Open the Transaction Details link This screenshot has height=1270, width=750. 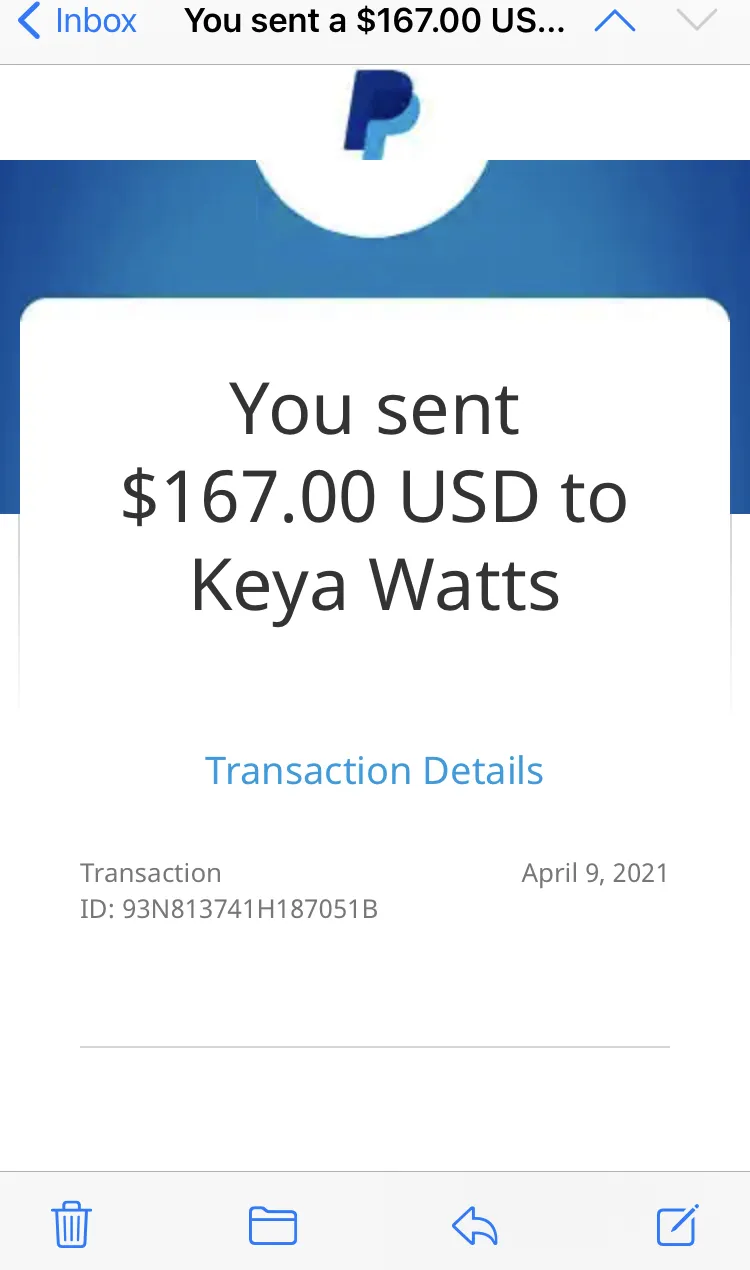point(374,771)
